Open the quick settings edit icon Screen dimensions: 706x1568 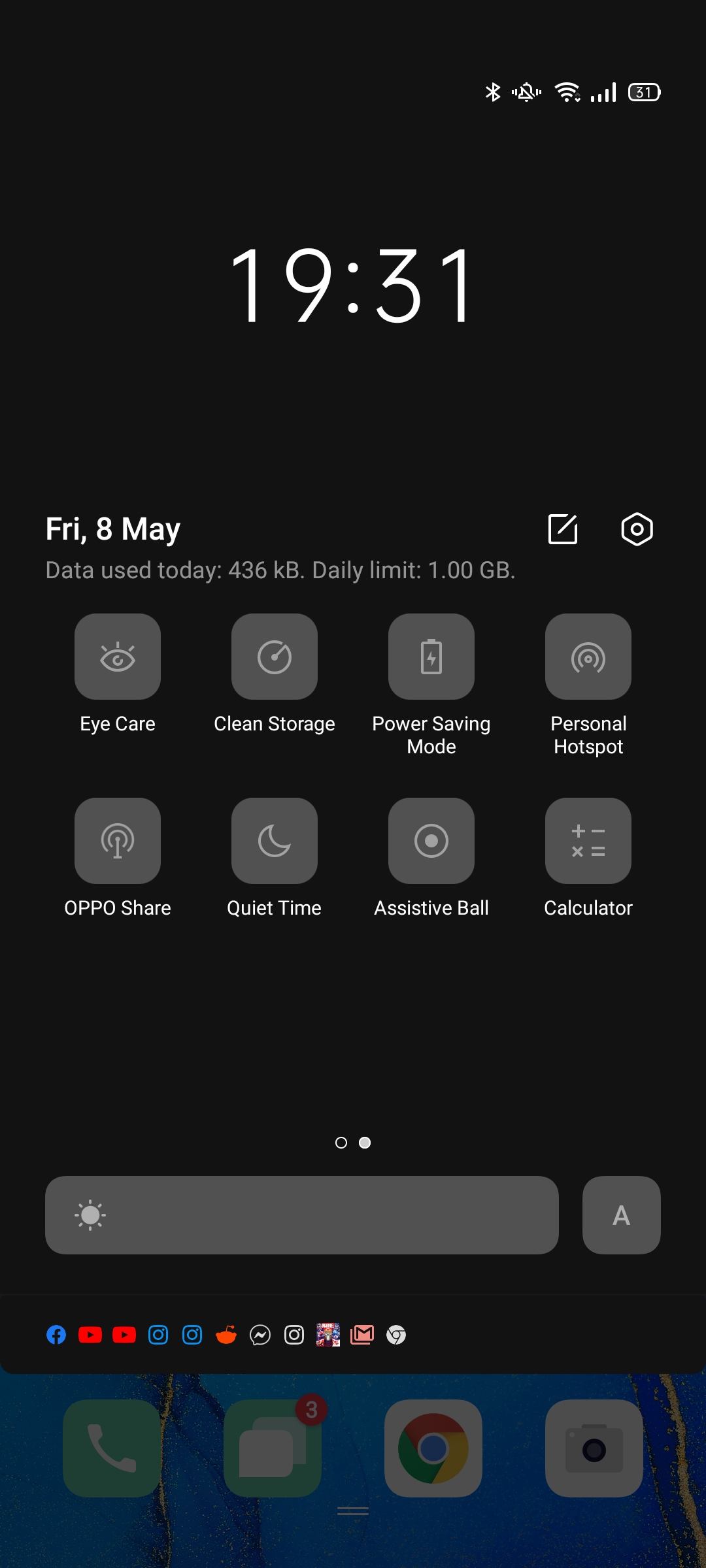coord(563,529)
